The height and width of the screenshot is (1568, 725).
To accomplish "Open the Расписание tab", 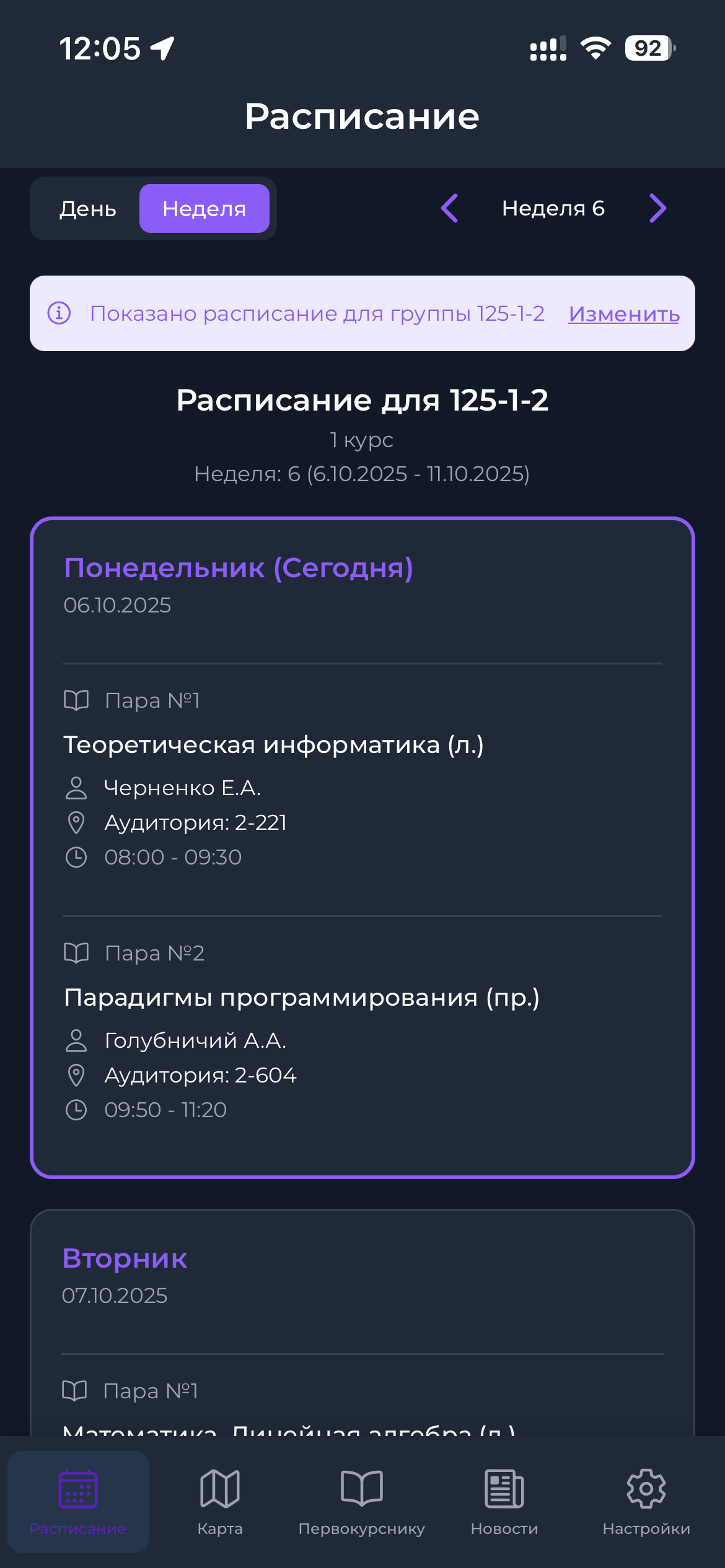I will click(78, 1501).
